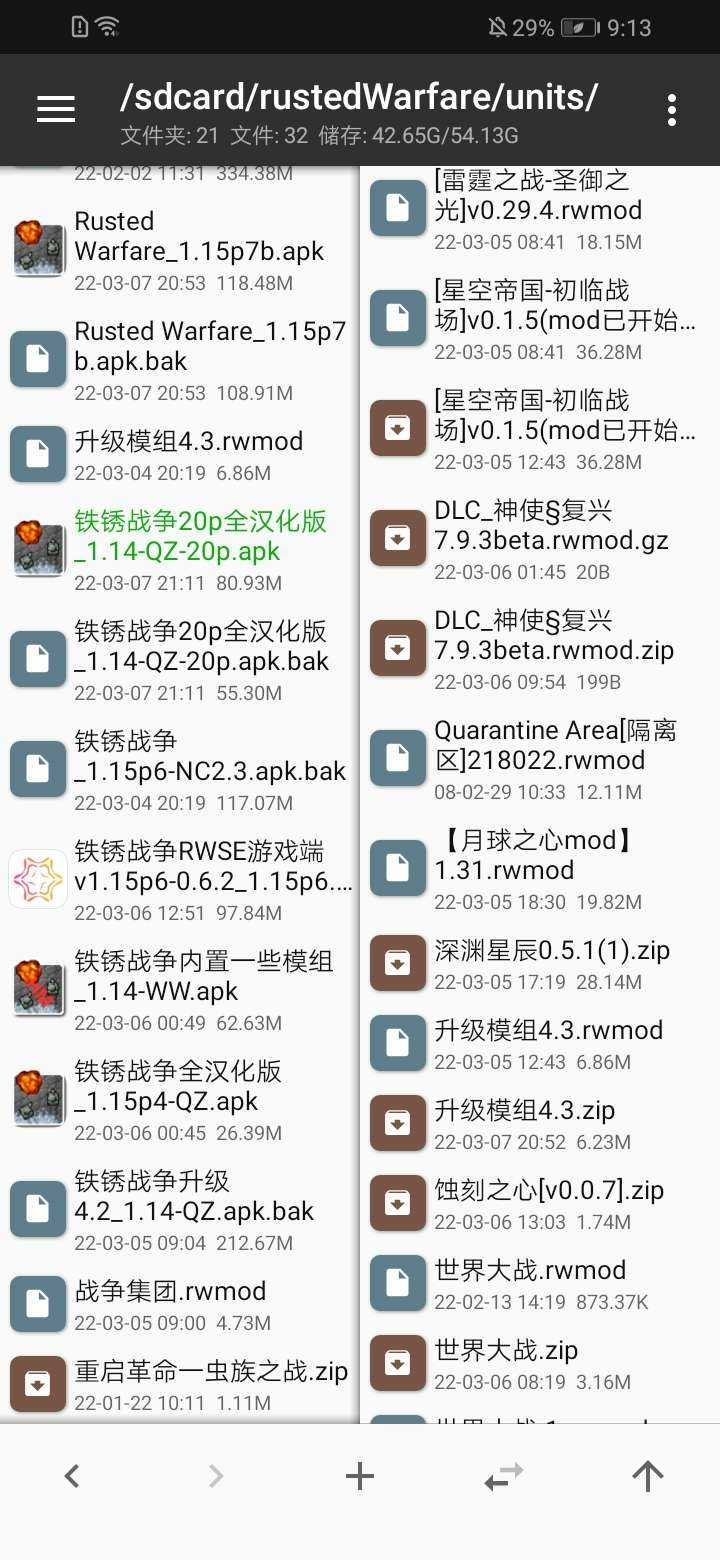Open the overflow menu in the top bar
720x1560 pixels.
(x=671, y=109)
